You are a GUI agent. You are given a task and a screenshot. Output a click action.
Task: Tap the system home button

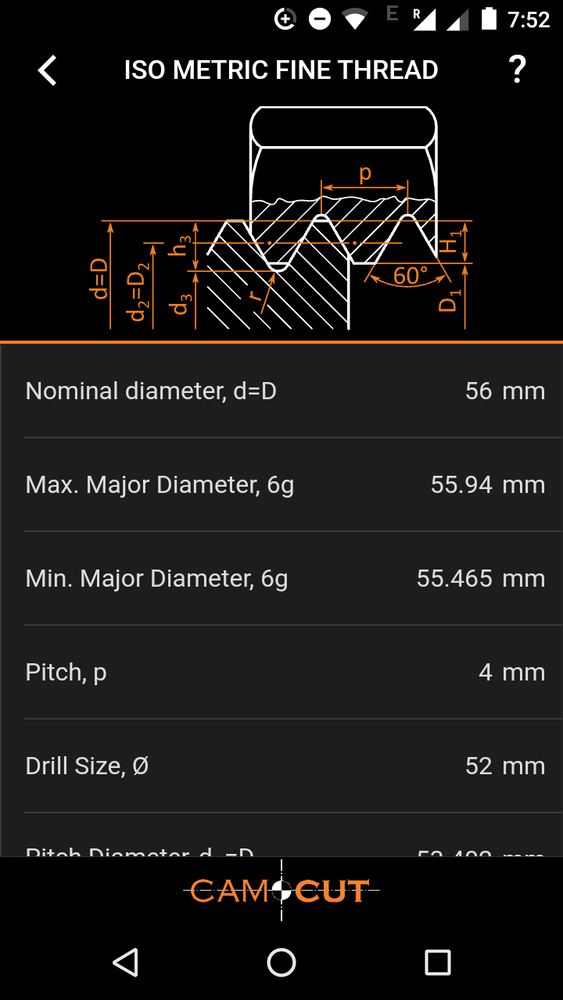[x=281, y=962]
